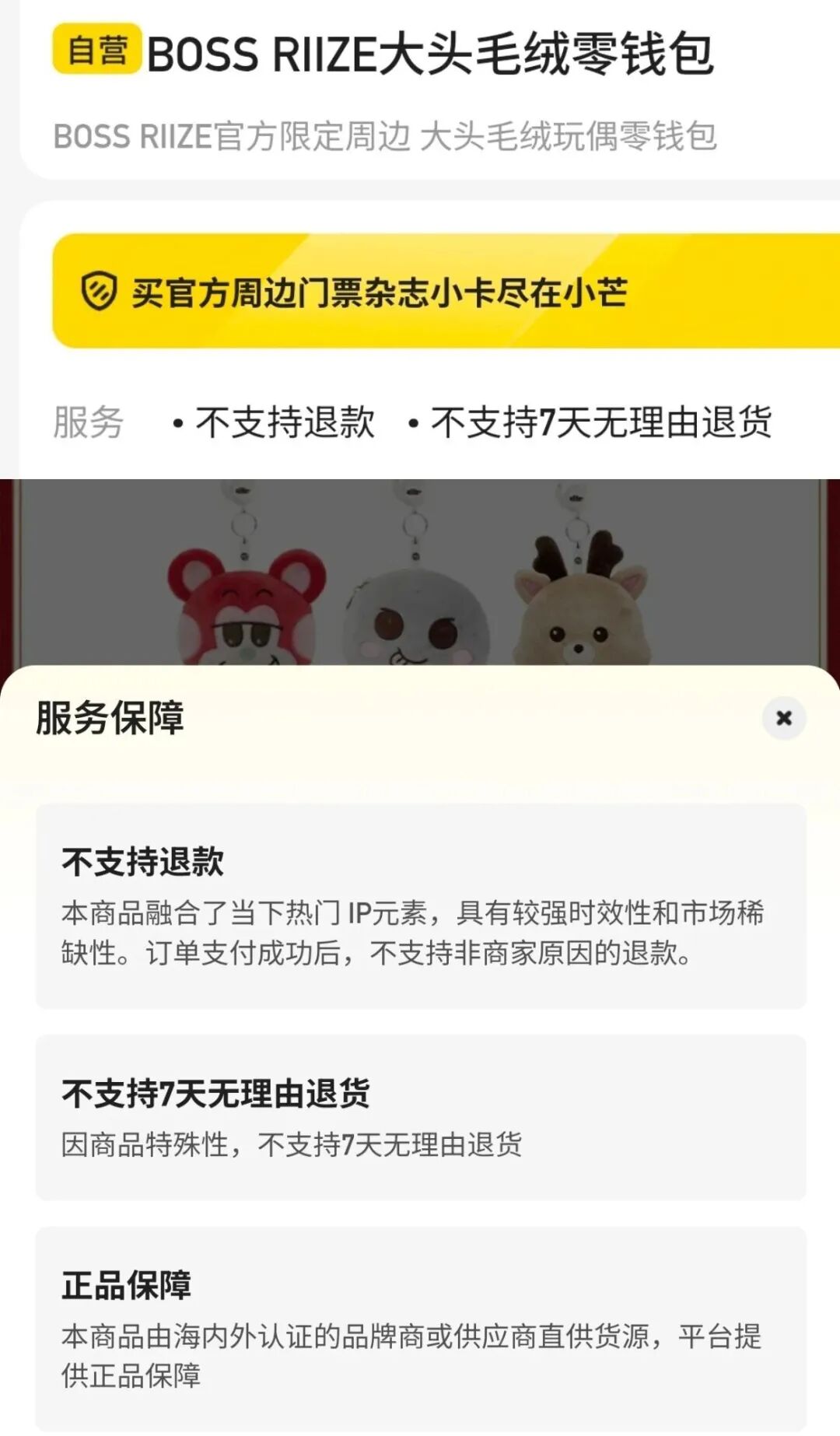The width and height of the screenshot is (840, 1436).
Task: Close the 服务保障 bottom sheet
Action: click(x=783, y=717)
